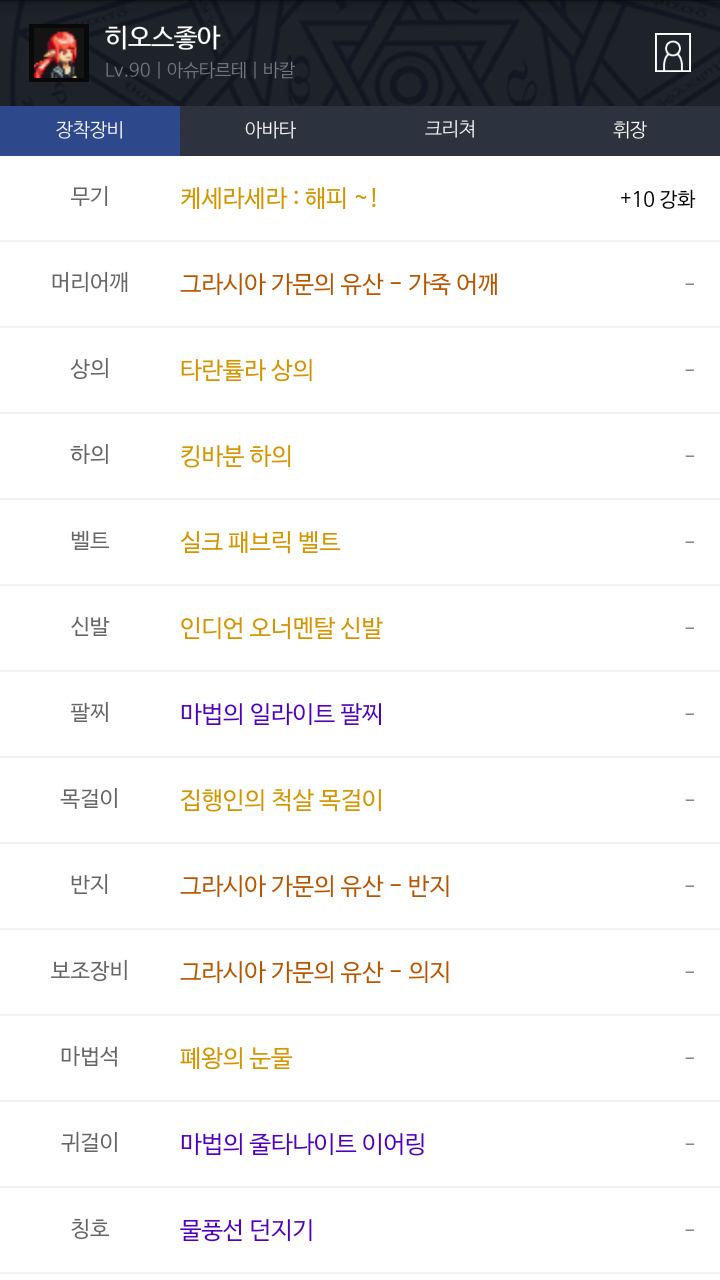Open 집행인의 척살 목걸이 item

[x=281, y=800]
